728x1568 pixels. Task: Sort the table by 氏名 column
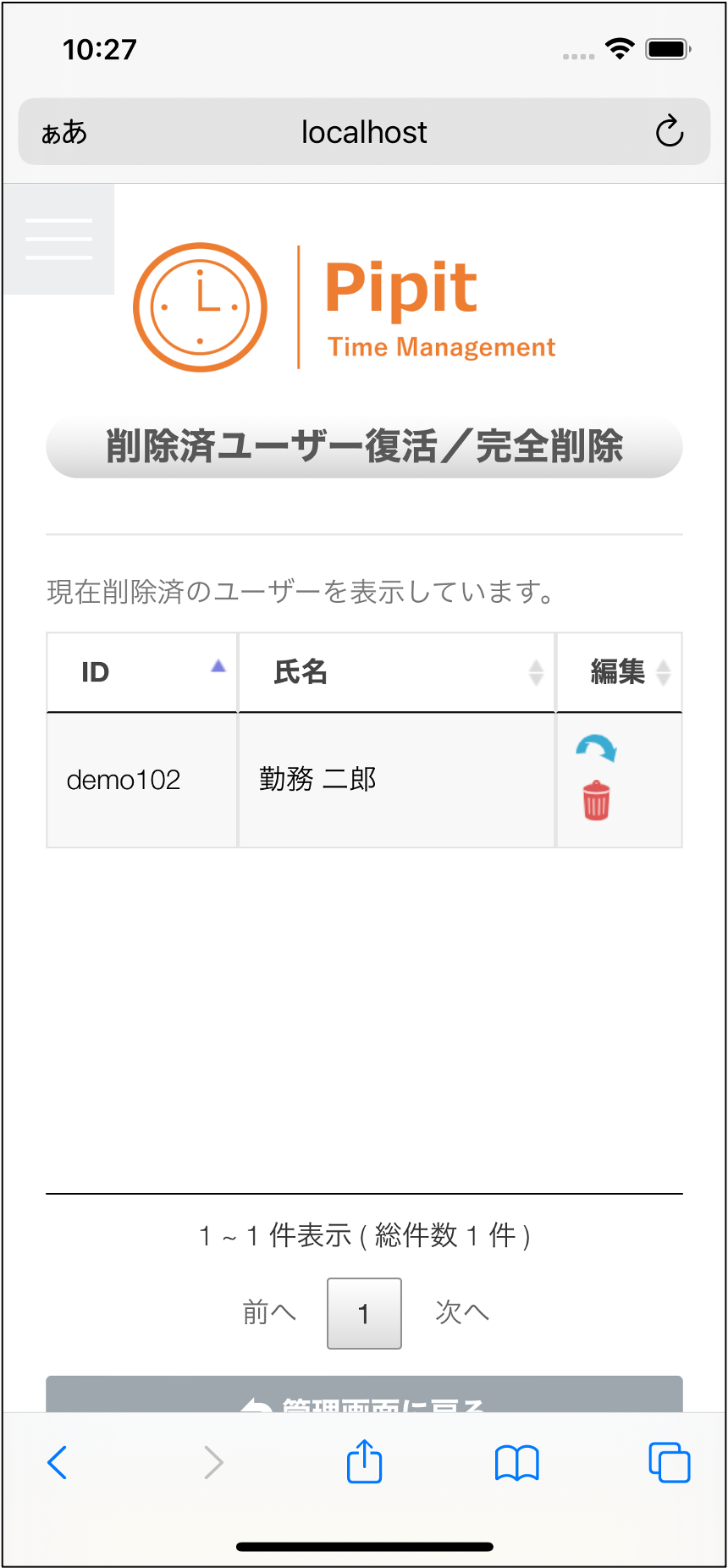[x=396, y=672]
